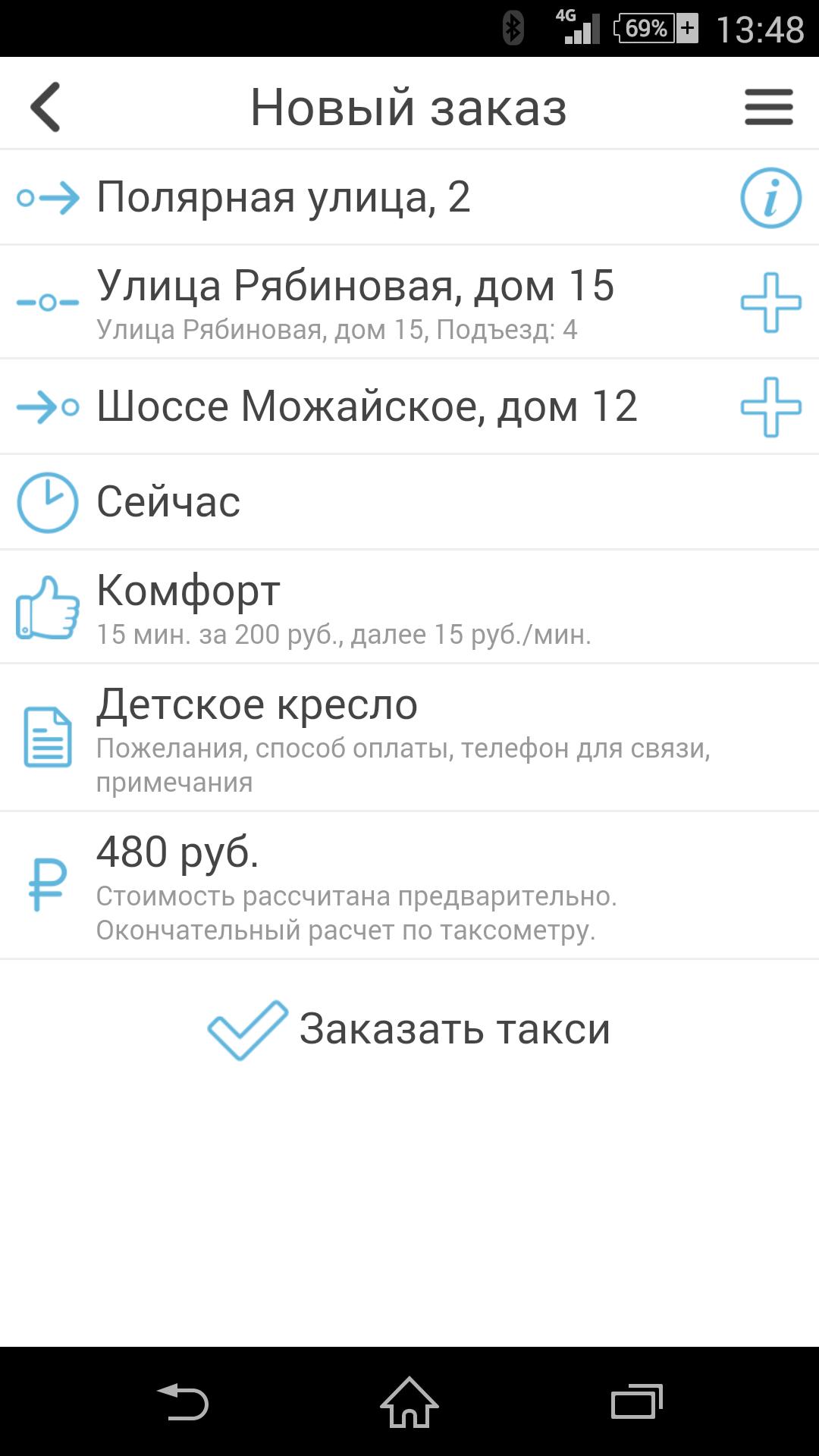Tap the battery indicator showing 69%
Image resolution: width=819 pixels, height=1456 pixels.
point(648,28)
